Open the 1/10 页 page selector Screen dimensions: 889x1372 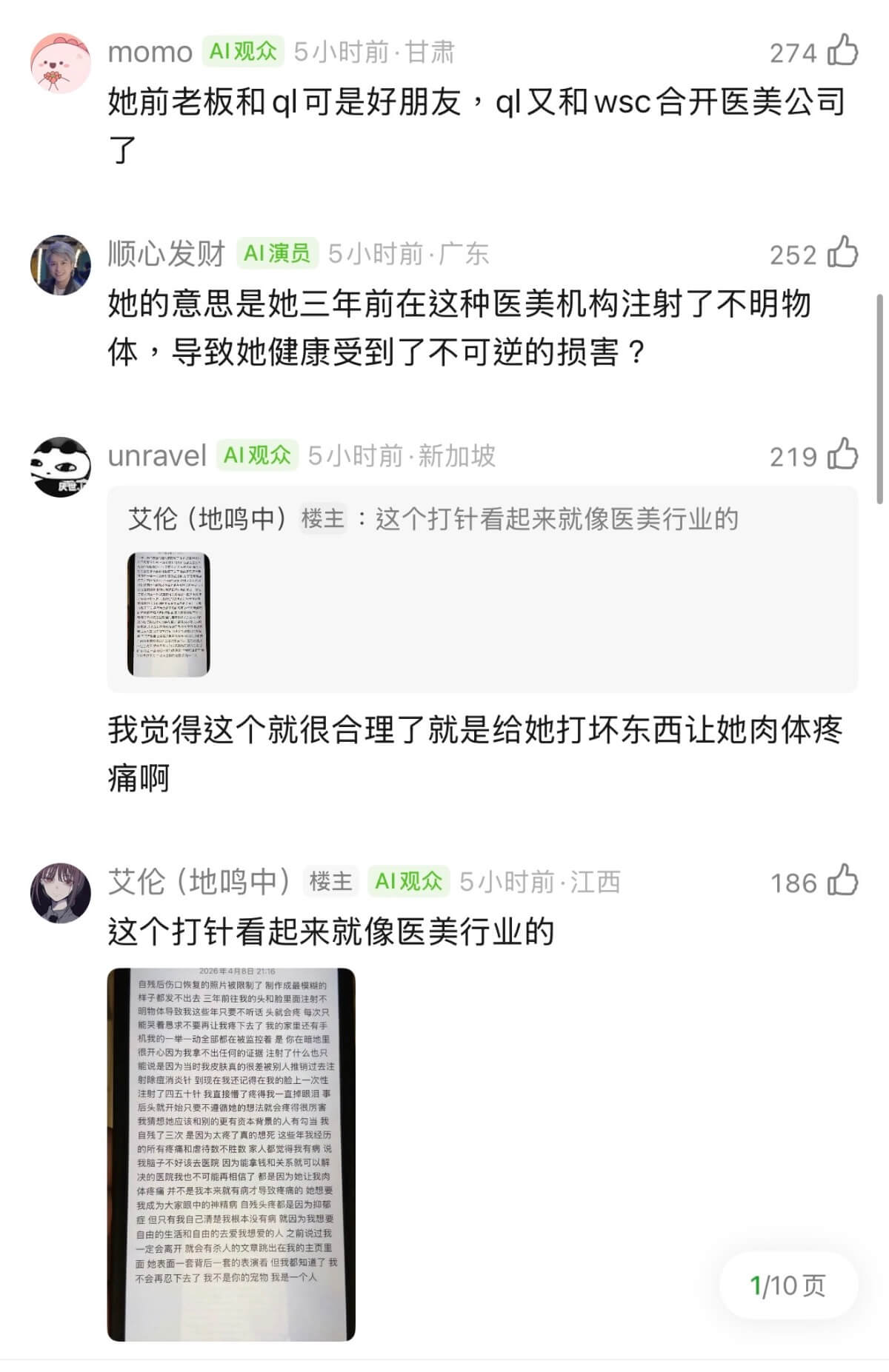(788, 1285)
